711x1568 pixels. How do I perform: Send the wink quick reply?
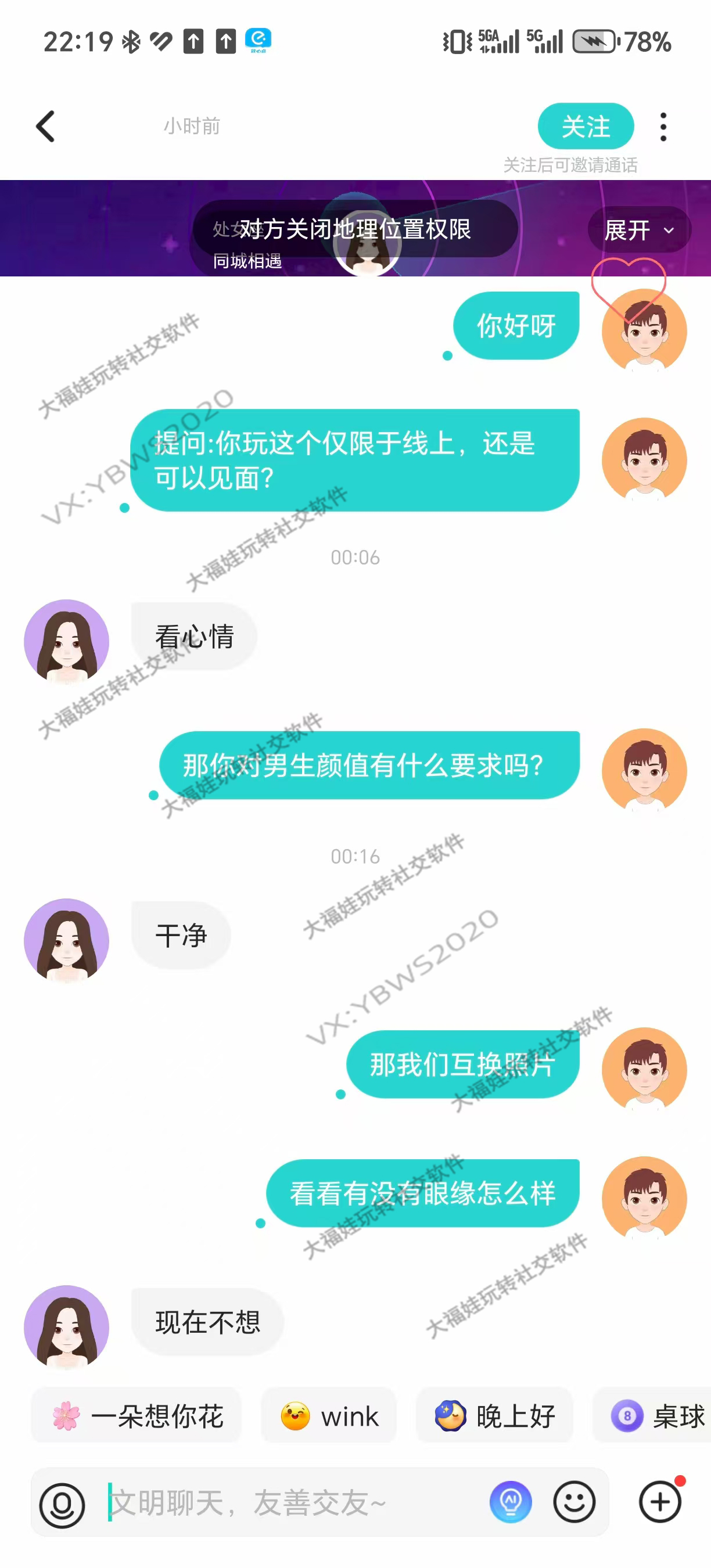(x=329, y=1416)
